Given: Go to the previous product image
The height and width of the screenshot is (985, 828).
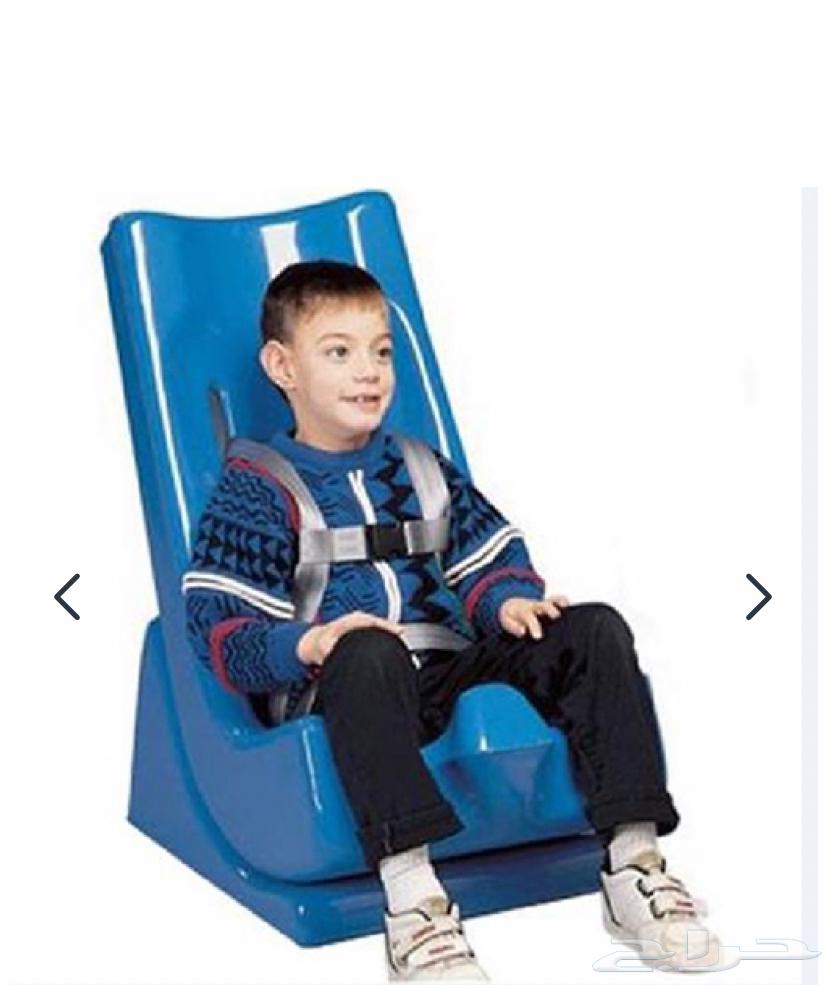Looking at the screenshot, I should point(67,597).
